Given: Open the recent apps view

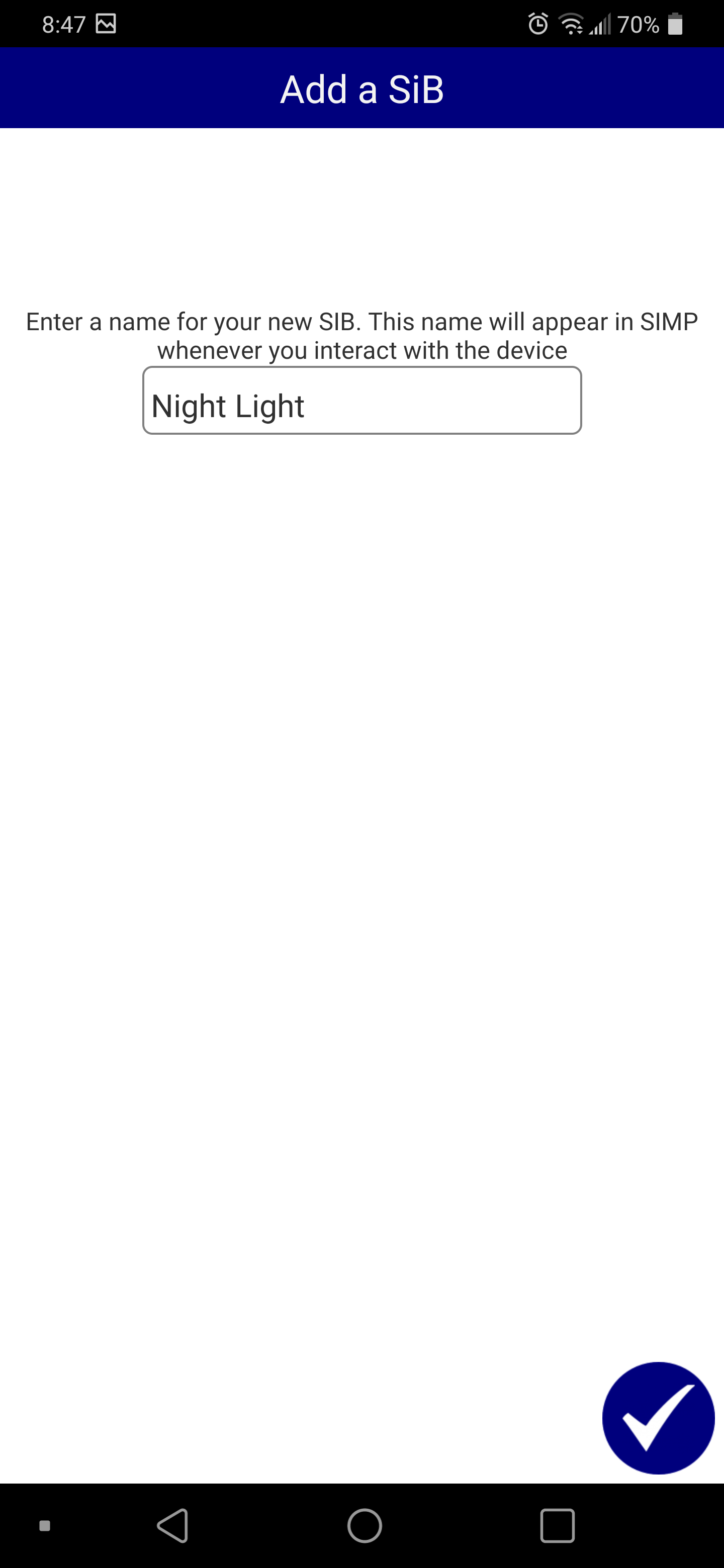Looking at the screenshot, I should pos(557,1525).
